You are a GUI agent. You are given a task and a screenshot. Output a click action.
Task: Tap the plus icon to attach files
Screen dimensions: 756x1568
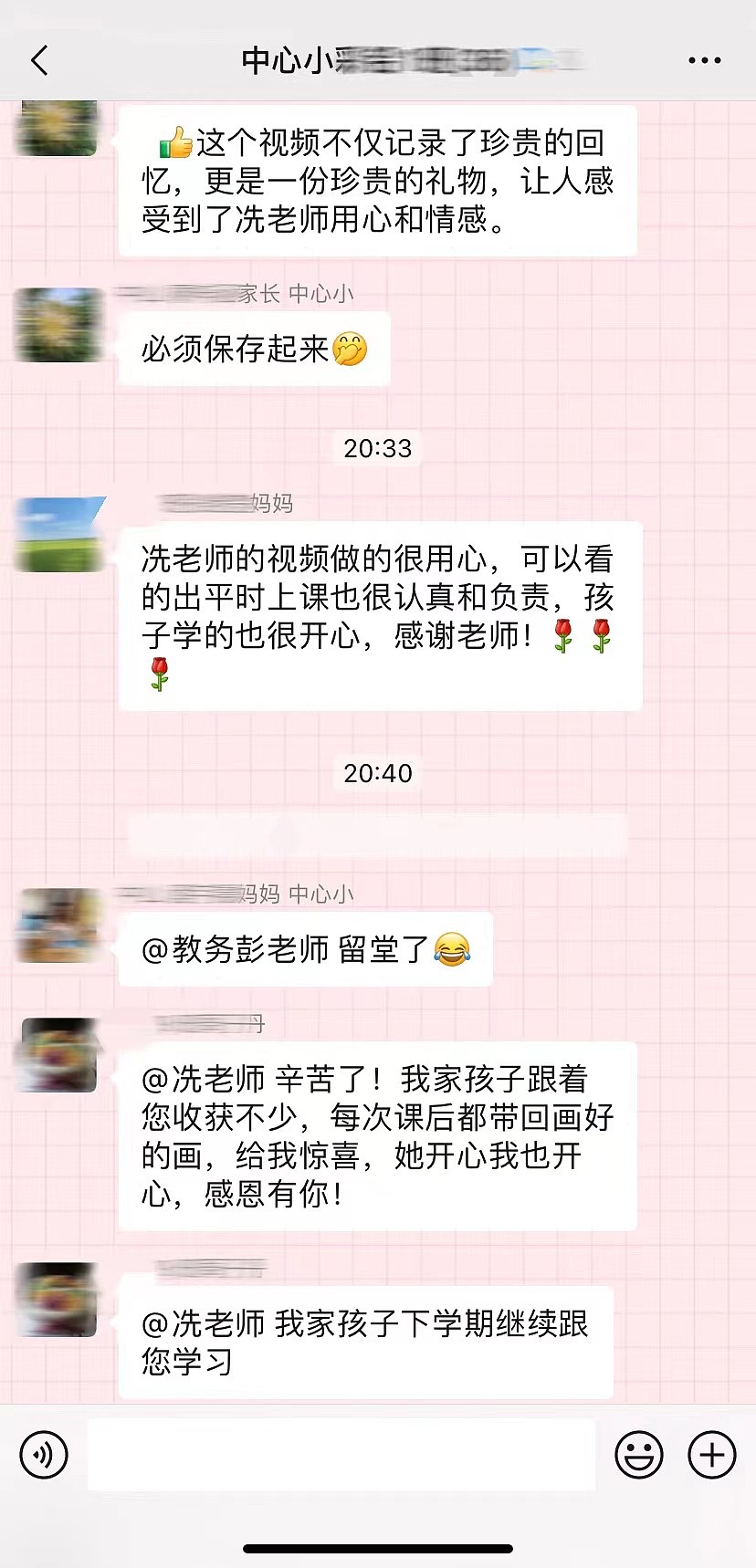(712, 1455)
